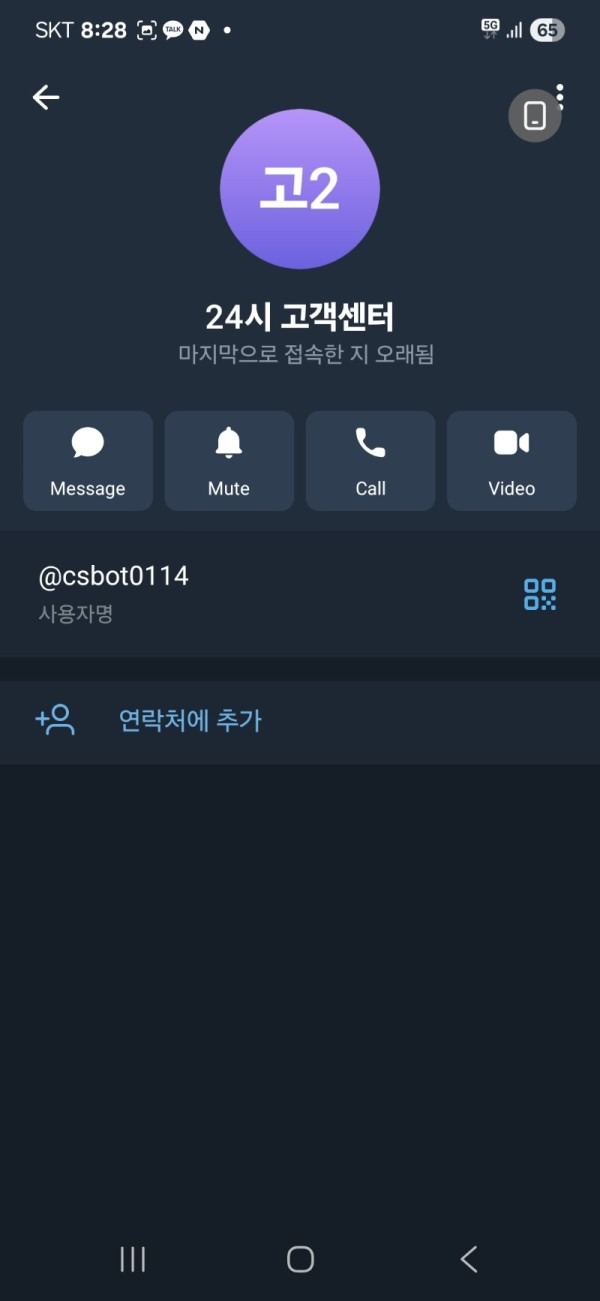Mute notifications for this contact
Image resolution: width=600 pixels, height=1301 pixels.
[x=229, y=461]
